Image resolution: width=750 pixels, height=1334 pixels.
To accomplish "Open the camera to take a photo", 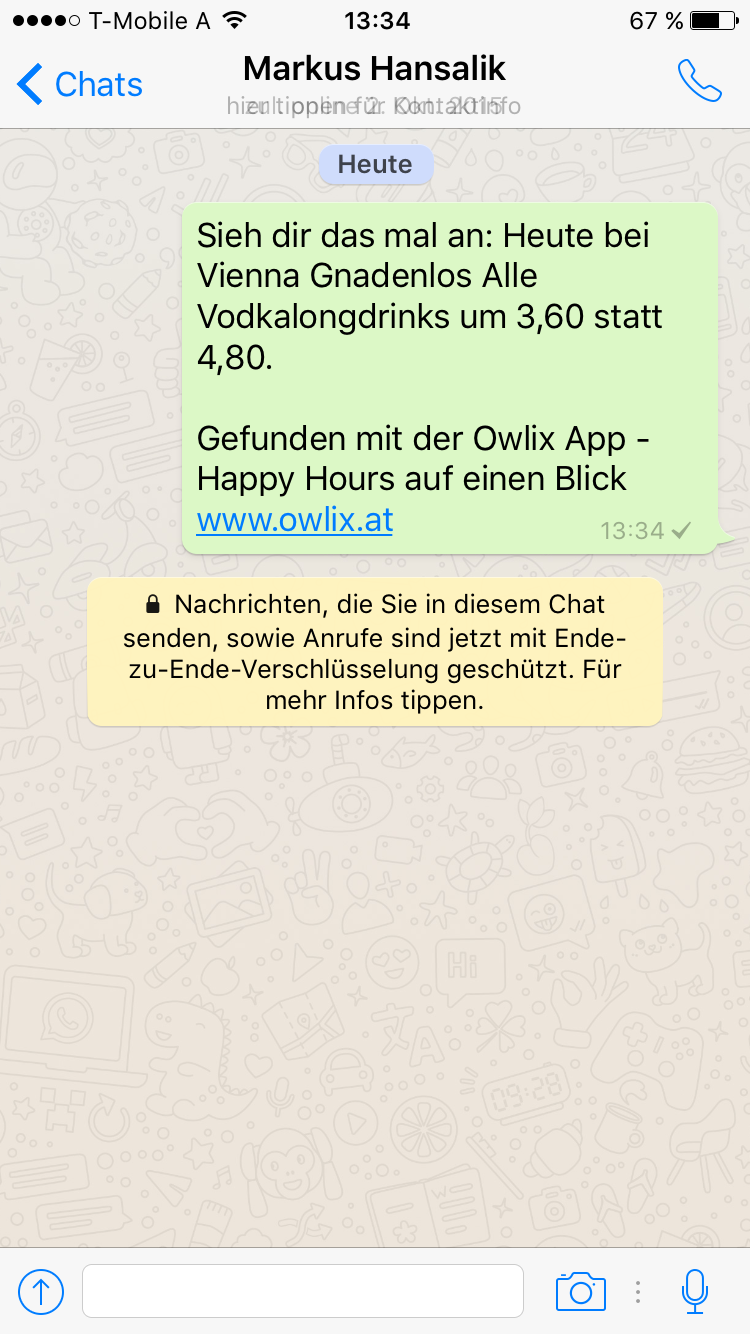I will [x=581, y=1291].
